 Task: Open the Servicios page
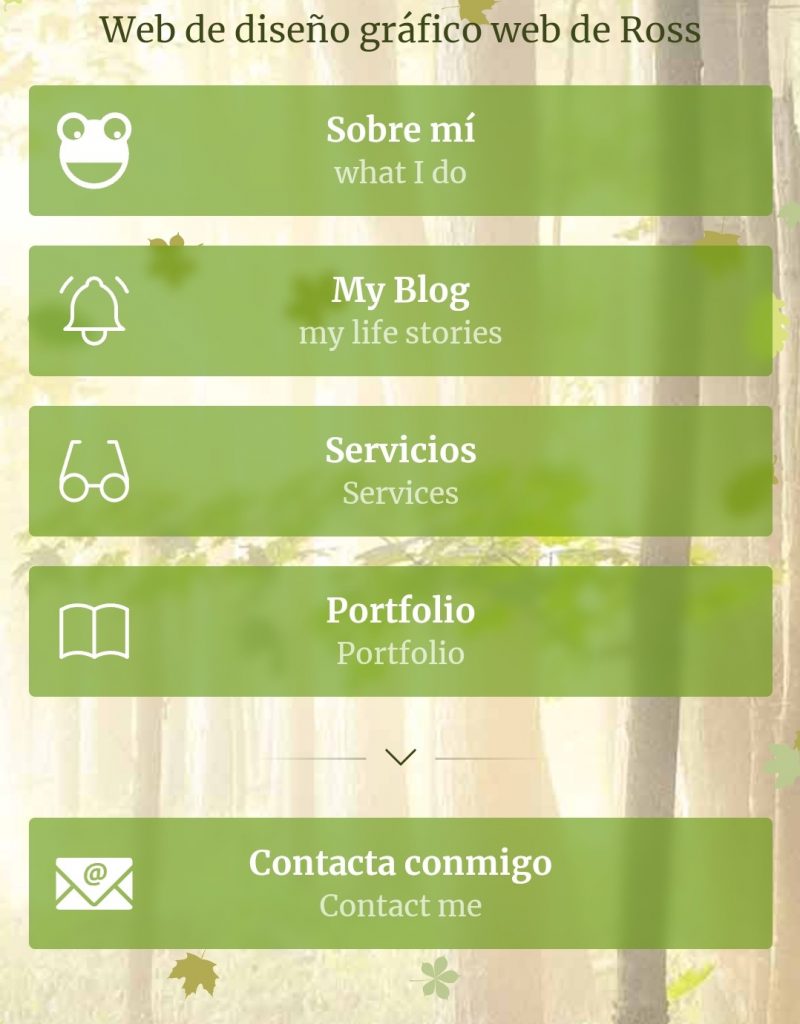coord(400,470)
